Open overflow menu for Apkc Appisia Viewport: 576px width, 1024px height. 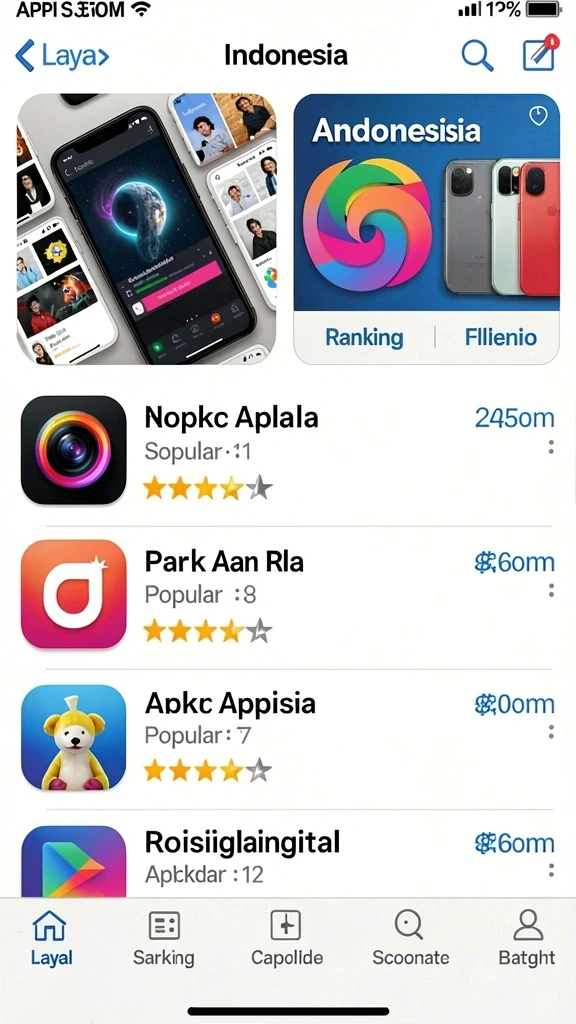tap(551, 733)
